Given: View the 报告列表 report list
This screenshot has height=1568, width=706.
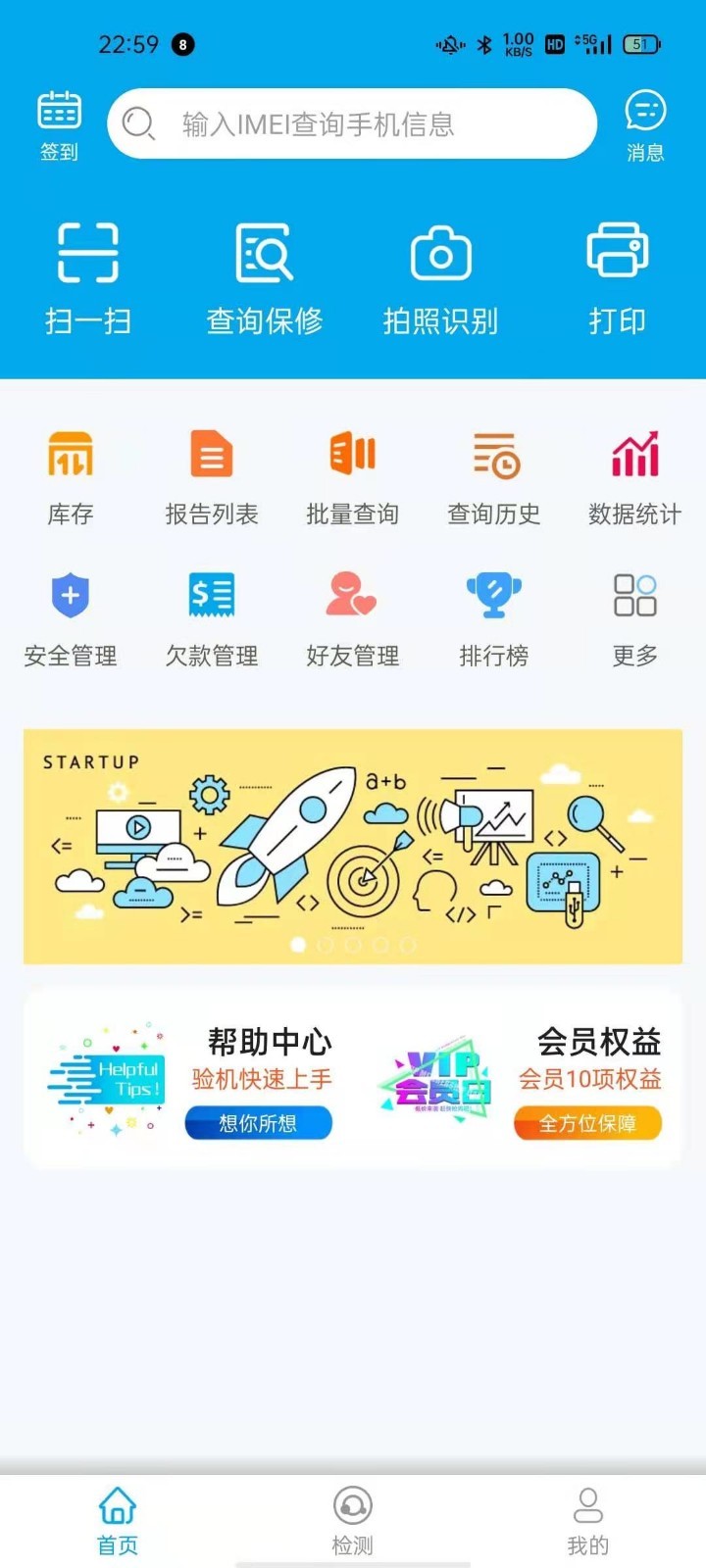Looking at the screenshot, I should pos(212,477).
